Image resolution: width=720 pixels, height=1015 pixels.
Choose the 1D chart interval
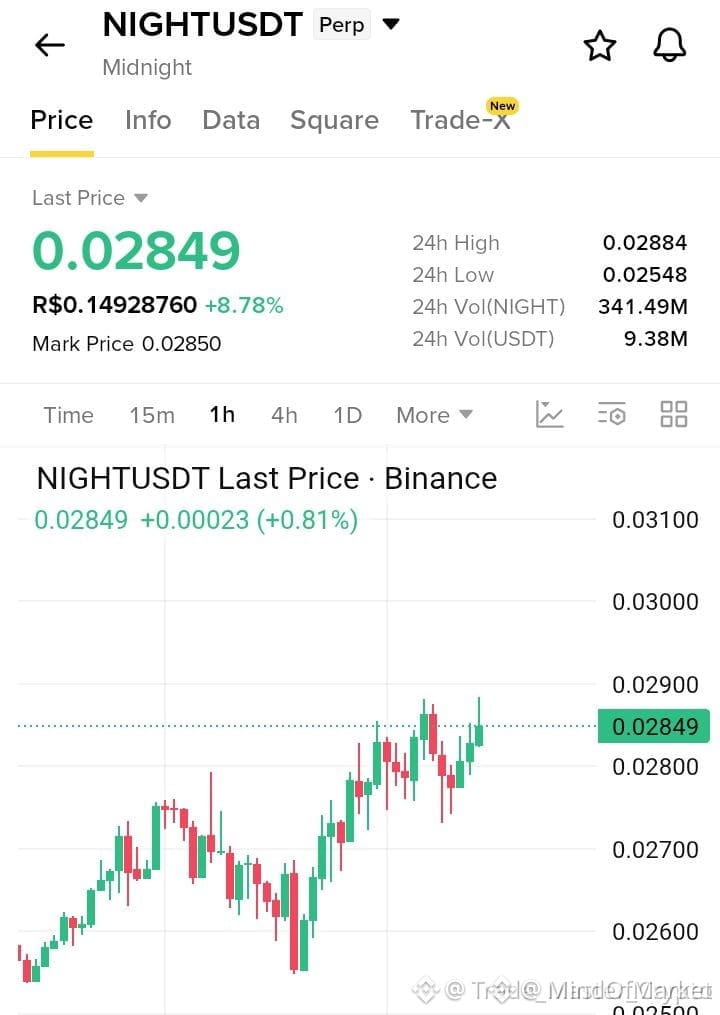[348, 415]
